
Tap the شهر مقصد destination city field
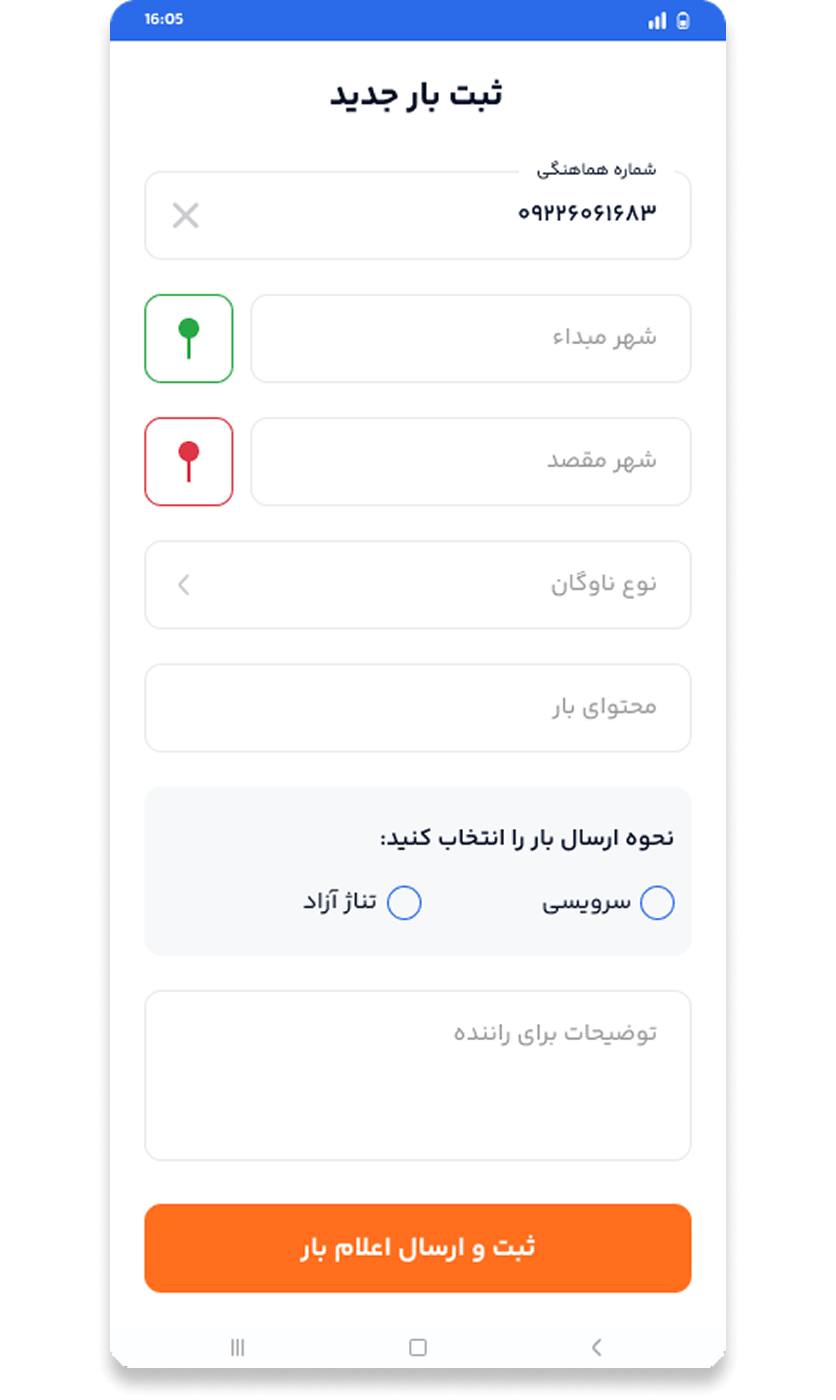point(470,461)
